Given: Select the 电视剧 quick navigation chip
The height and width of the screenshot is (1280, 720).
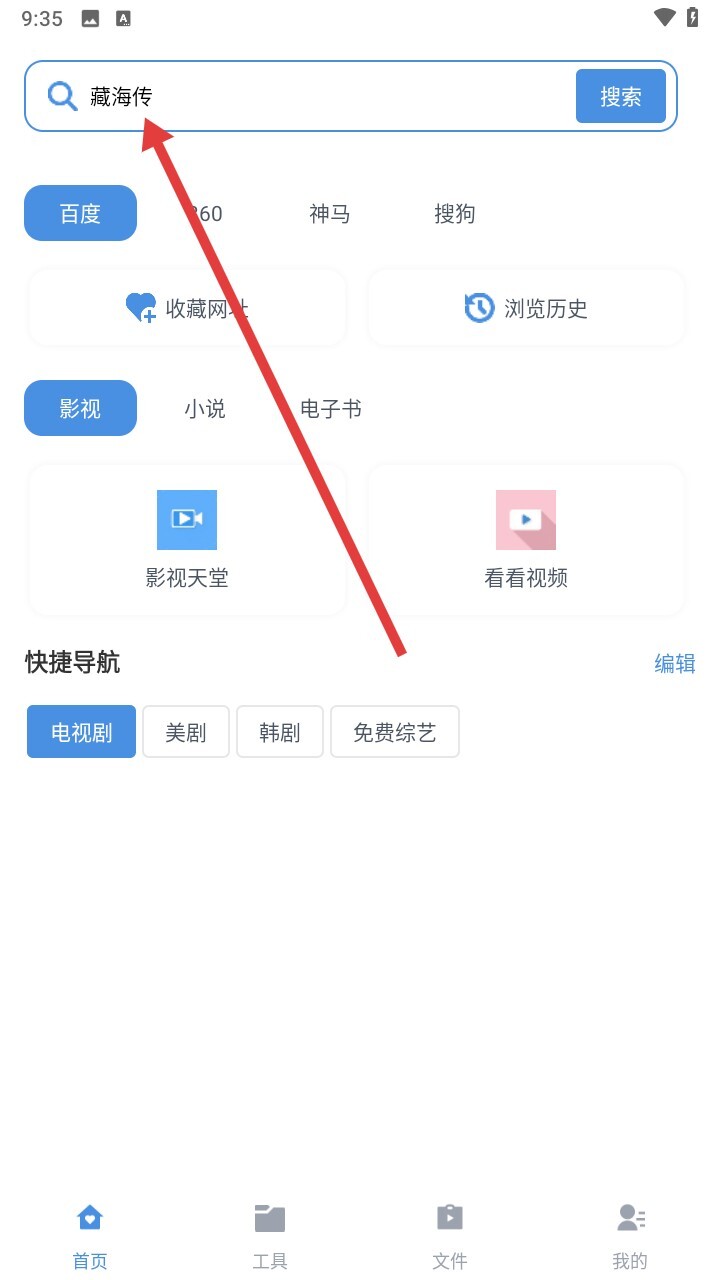Looking at the screenshot, I should click(x=81, y=732).
